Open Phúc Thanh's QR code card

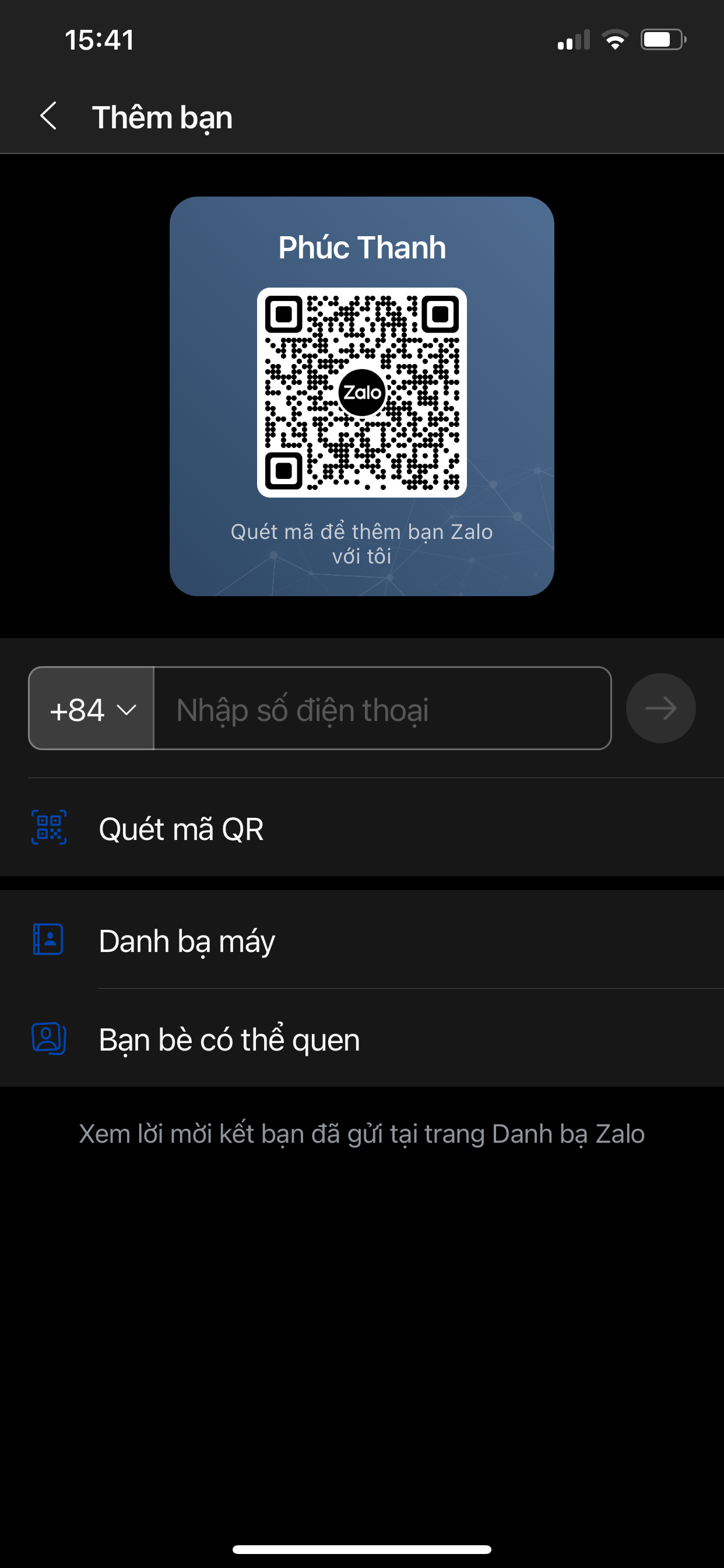click(x=362, y=395)
